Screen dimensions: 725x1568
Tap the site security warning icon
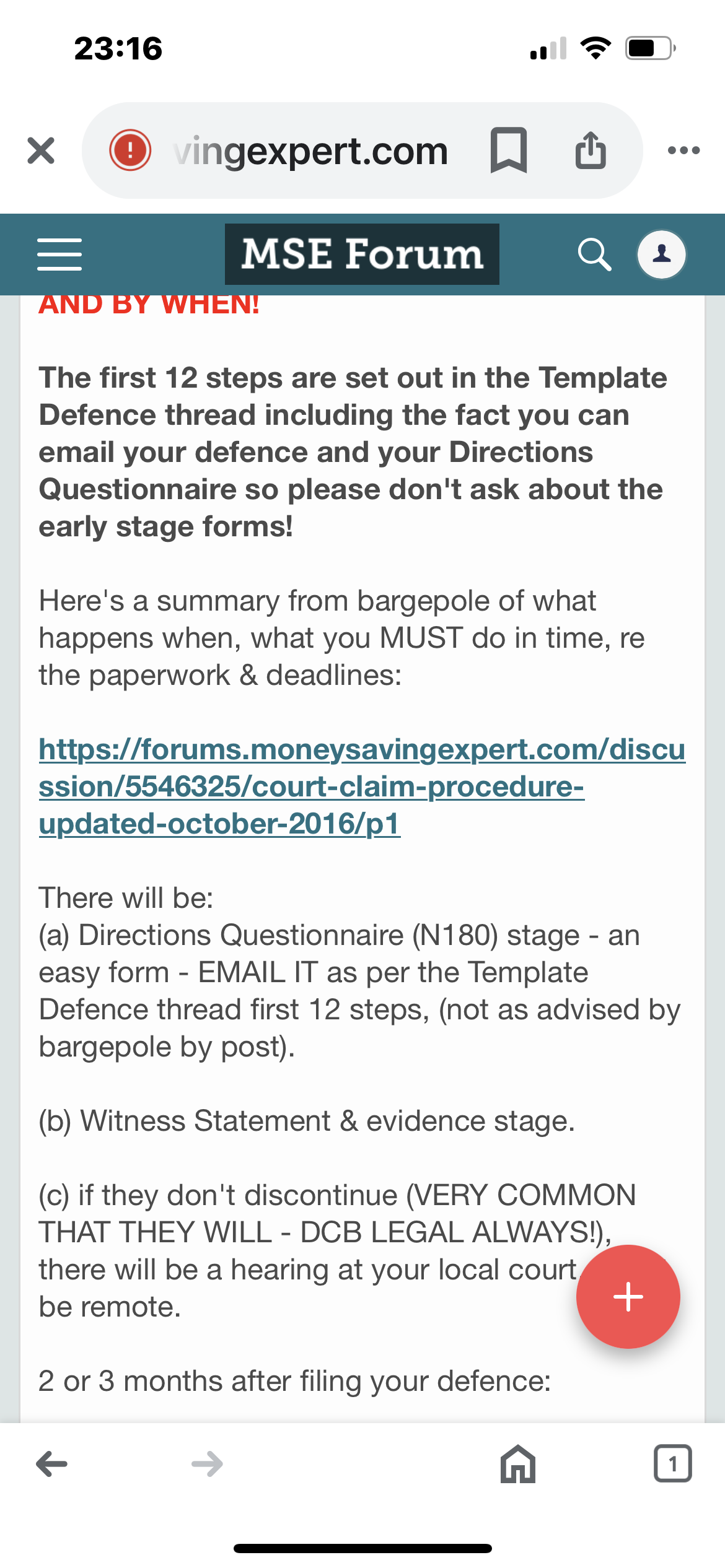pos(130,150)
